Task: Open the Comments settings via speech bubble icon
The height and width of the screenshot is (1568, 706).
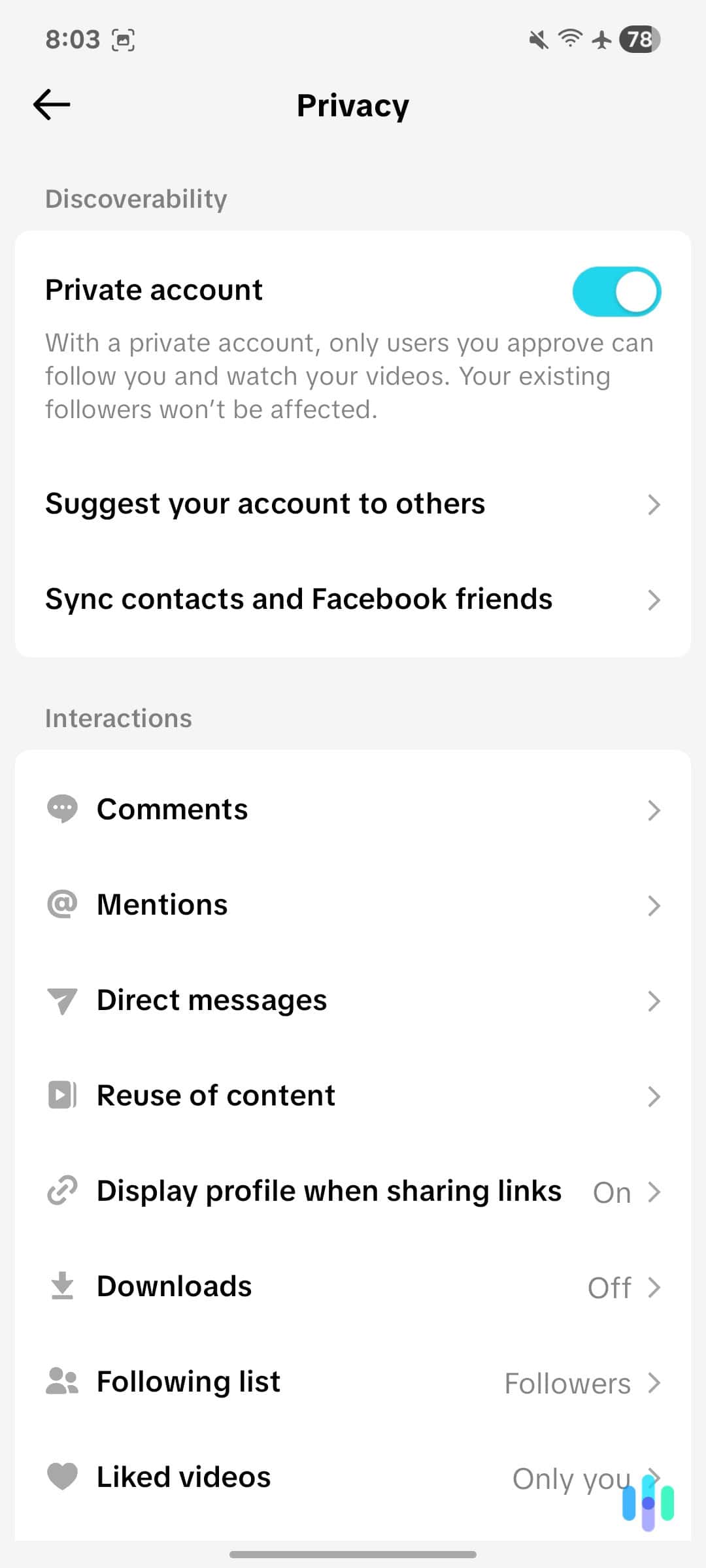Action: click(62, 809)
